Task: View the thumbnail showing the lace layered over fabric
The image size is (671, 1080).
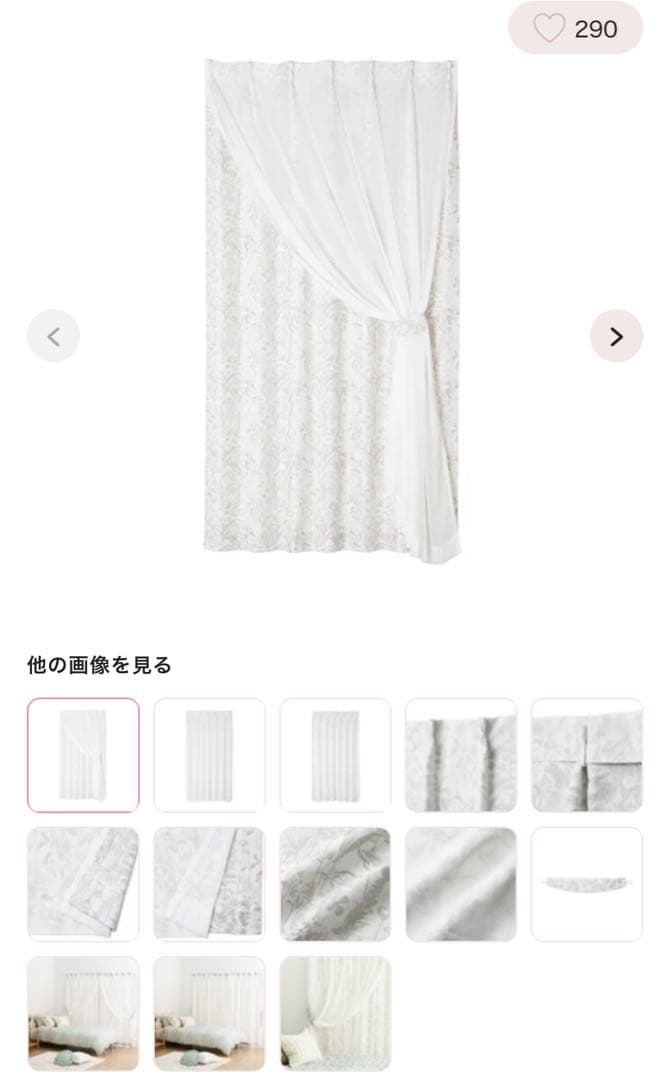Action: 209,884
